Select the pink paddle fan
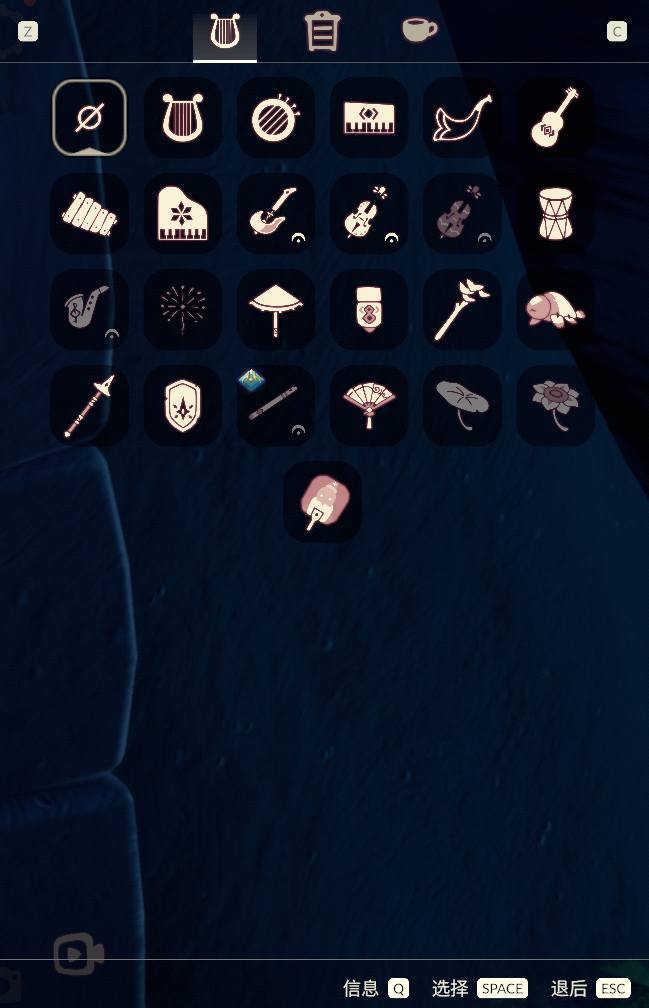 coord(323,502)
